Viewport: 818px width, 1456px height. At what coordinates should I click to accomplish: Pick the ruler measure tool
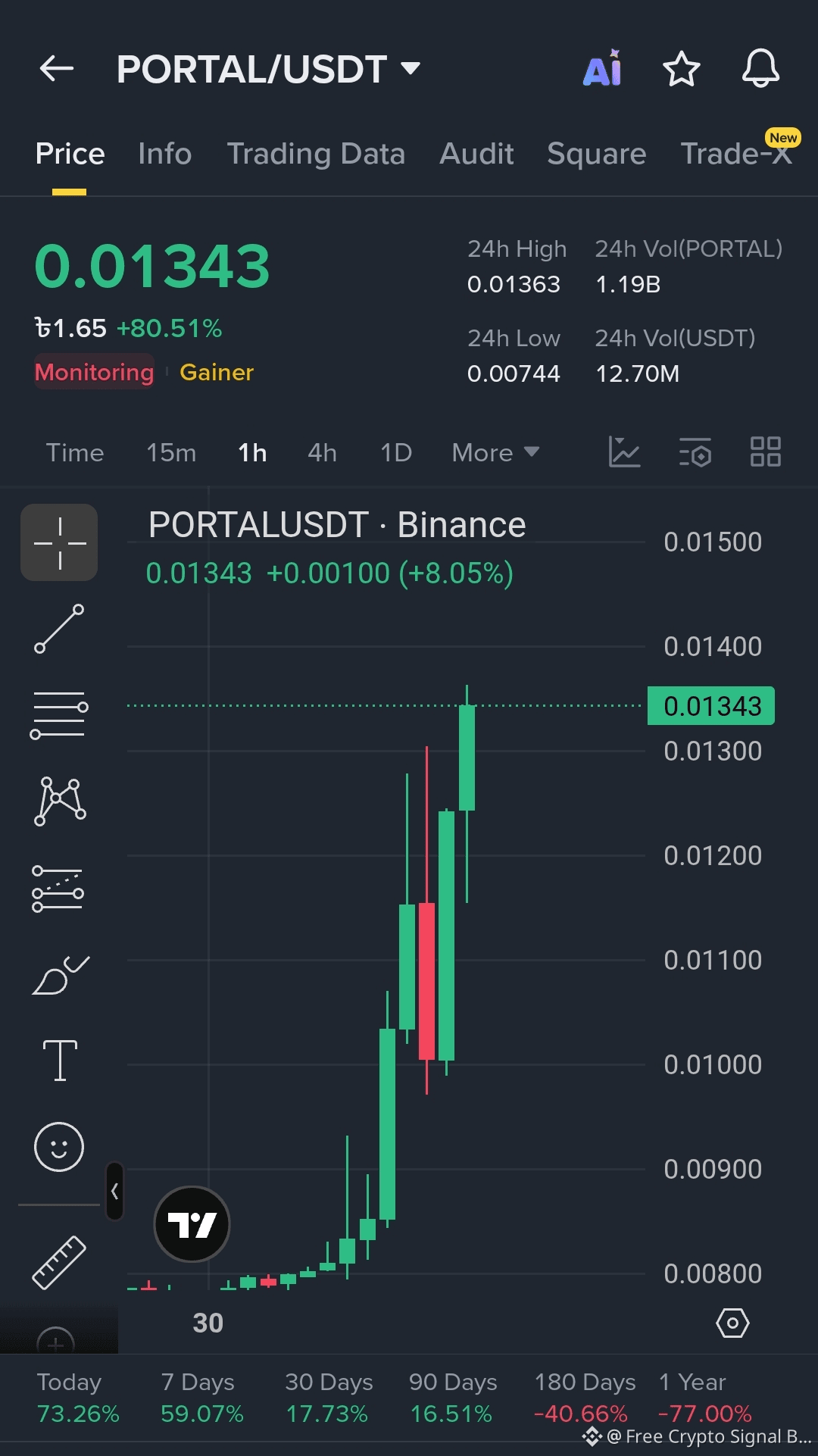click(59, 1262)
